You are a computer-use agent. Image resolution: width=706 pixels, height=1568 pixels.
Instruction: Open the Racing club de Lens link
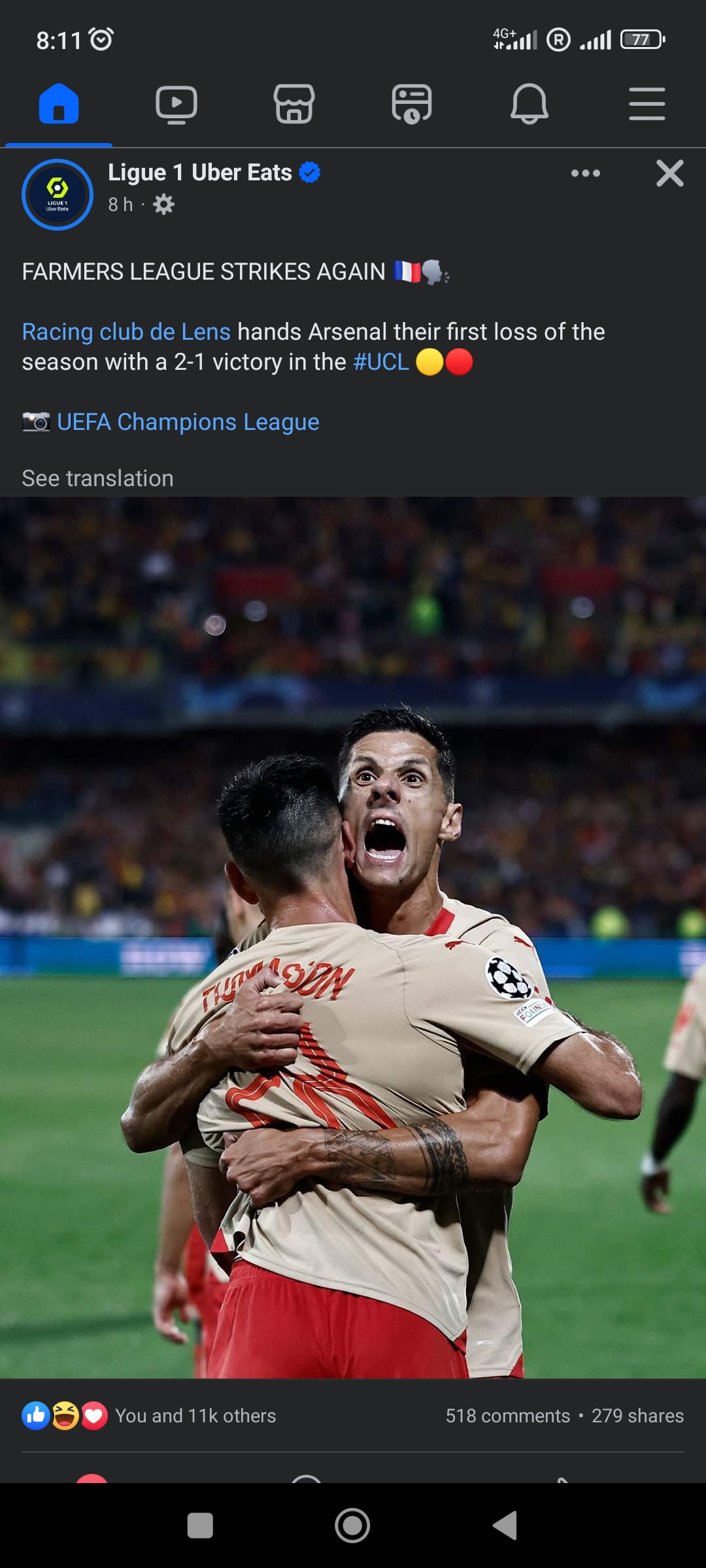(x=126, y=332)
